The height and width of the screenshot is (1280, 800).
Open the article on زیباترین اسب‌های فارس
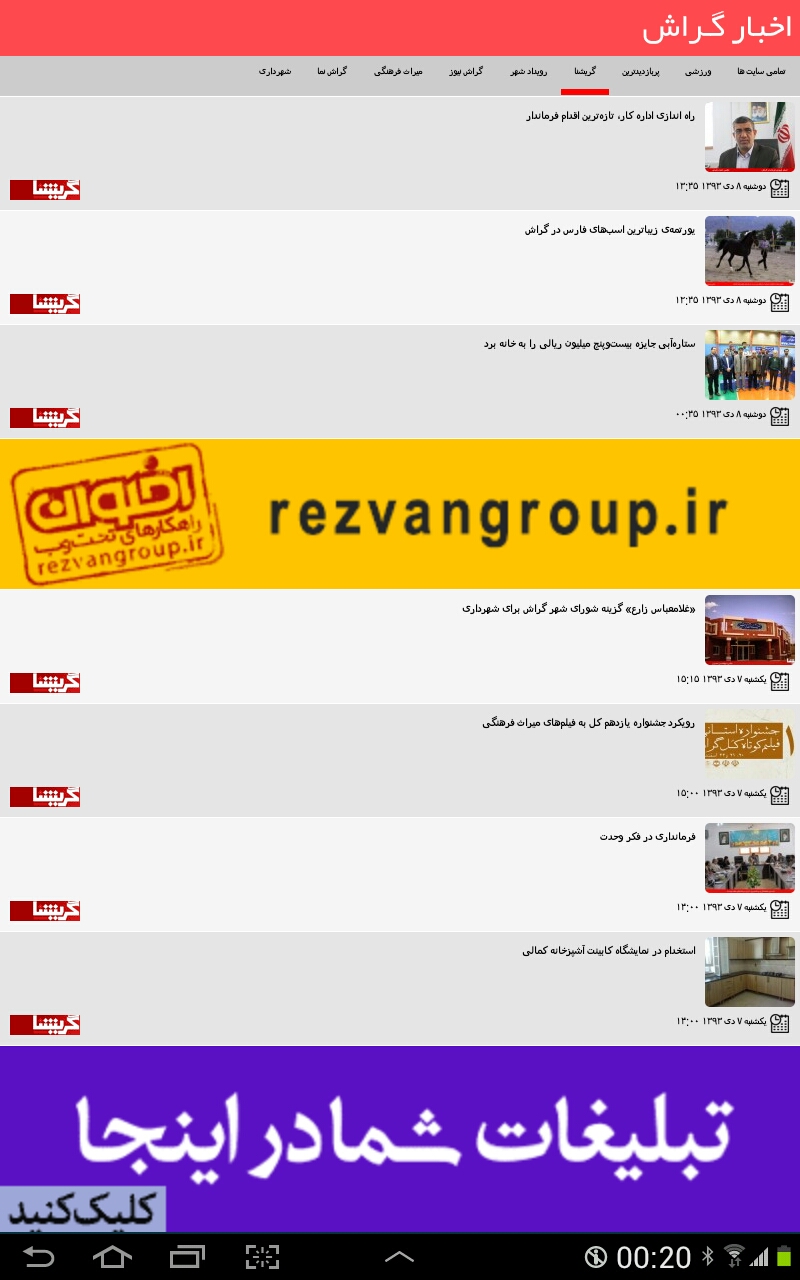(400, 267)
